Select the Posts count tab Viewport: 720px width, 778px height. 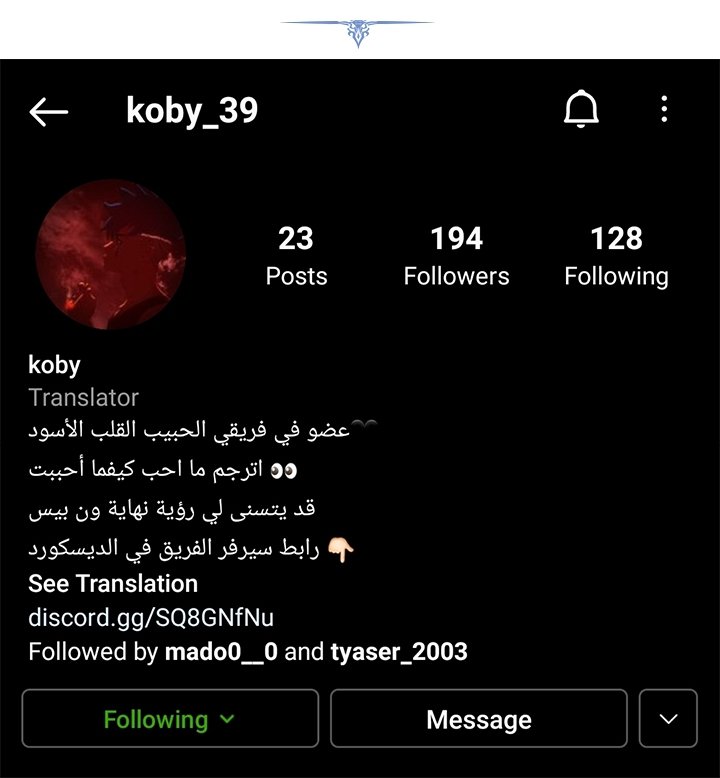point(296,255)
